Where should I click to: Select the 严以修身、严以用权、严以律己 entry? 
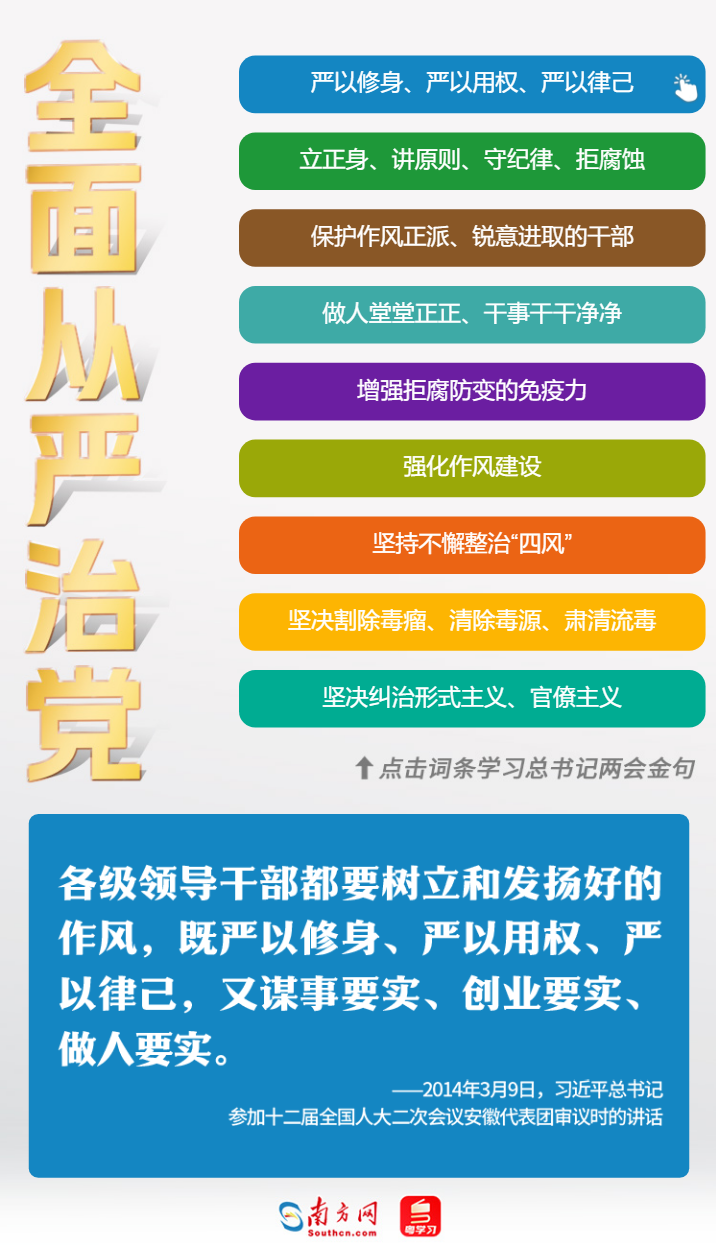tap(472, 84)
